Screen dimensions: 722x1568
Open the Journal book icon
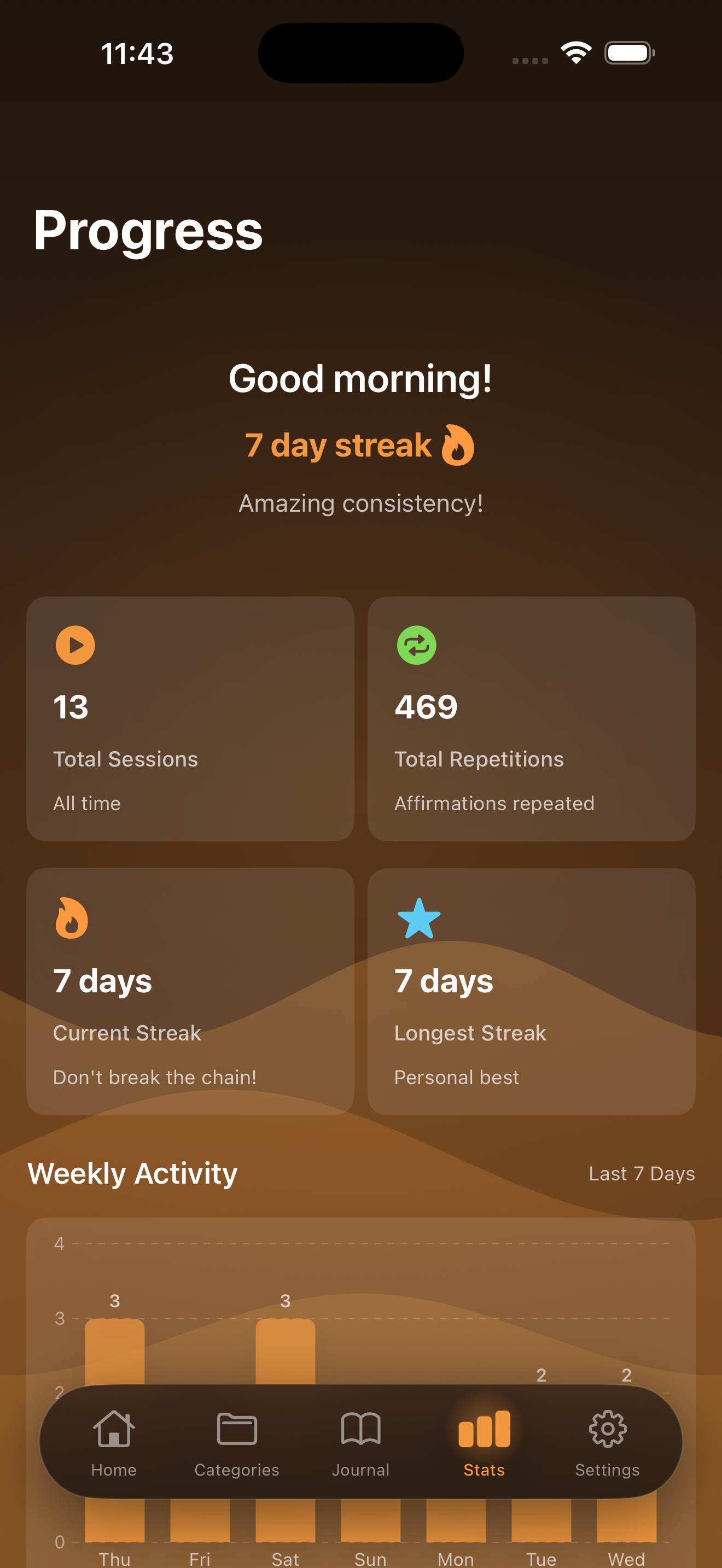coord(361,1427)
